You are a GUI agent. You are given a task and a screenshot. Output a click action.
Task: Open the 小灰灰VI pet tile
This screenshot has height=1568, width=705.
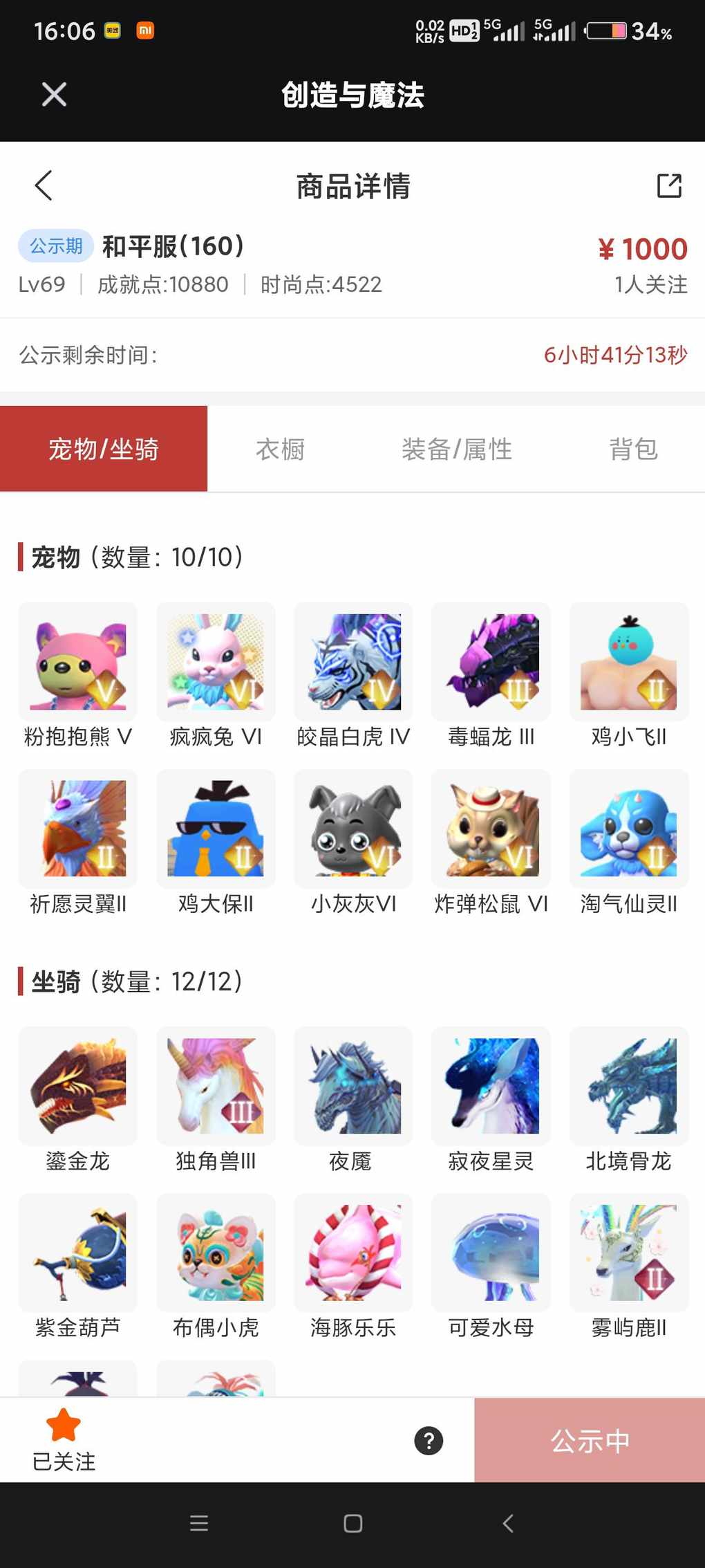(x=353, y=829)
